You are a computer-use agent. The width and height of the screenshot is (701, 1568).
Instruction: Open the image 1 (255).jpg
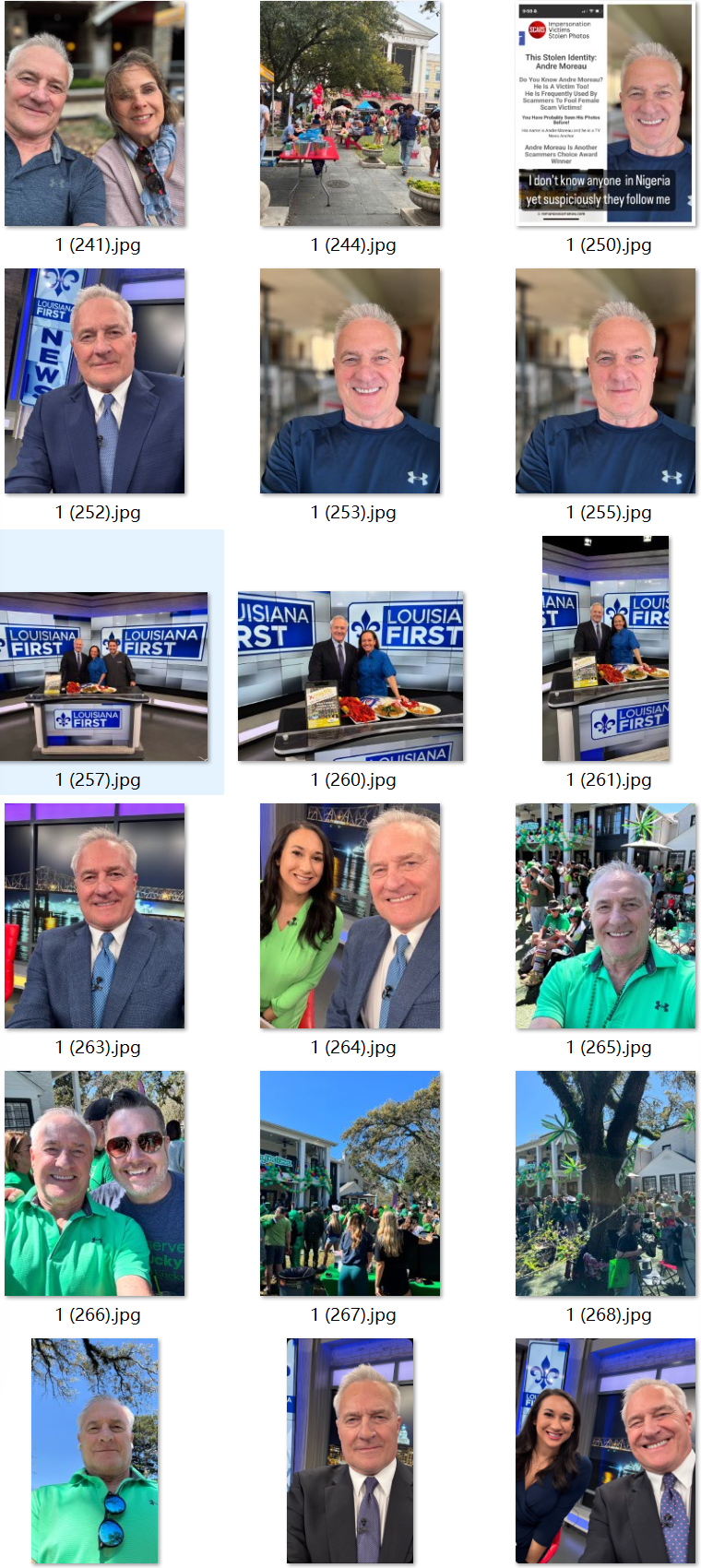605,381
